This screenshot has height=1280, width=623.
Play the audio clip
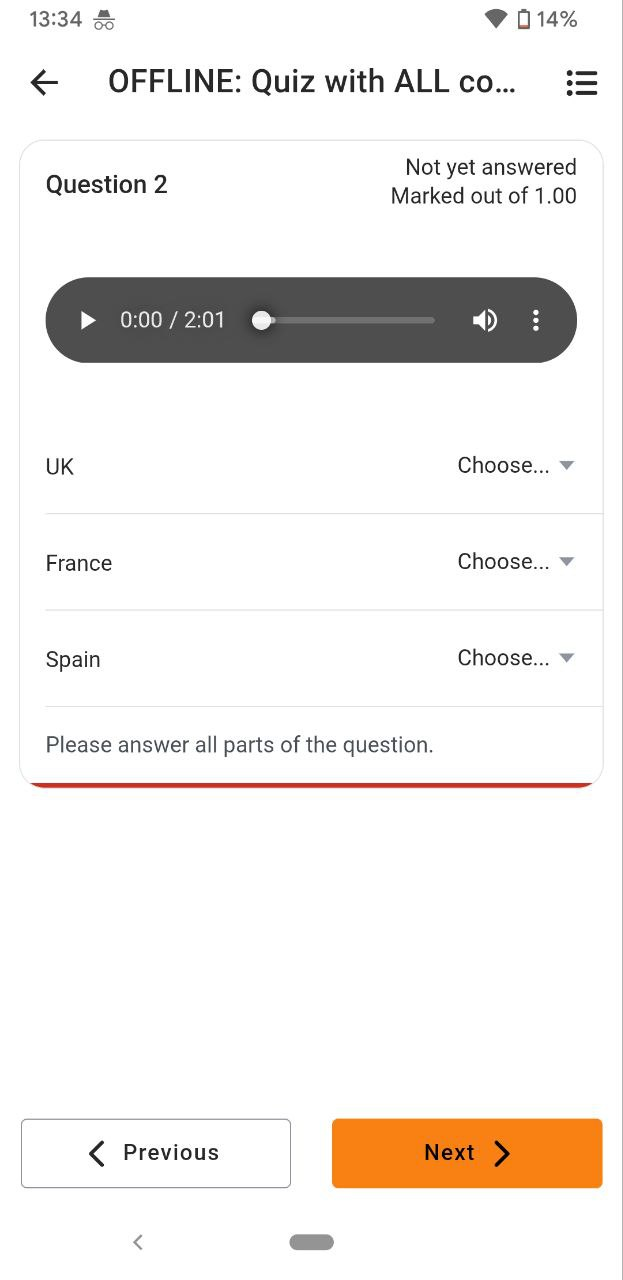[88, 320]
